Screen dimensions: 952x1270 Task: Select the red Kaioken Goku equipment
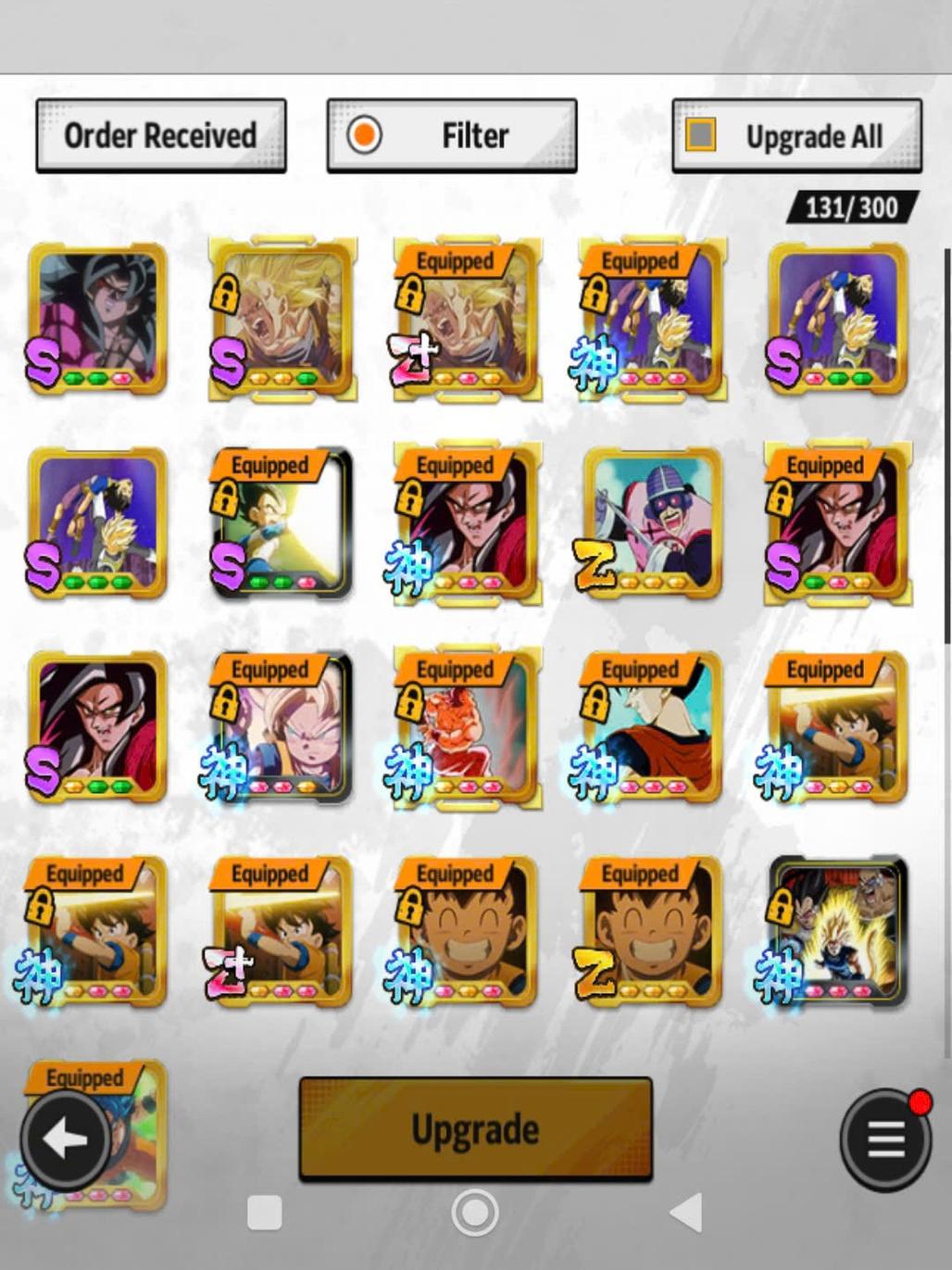pos(467,727)
